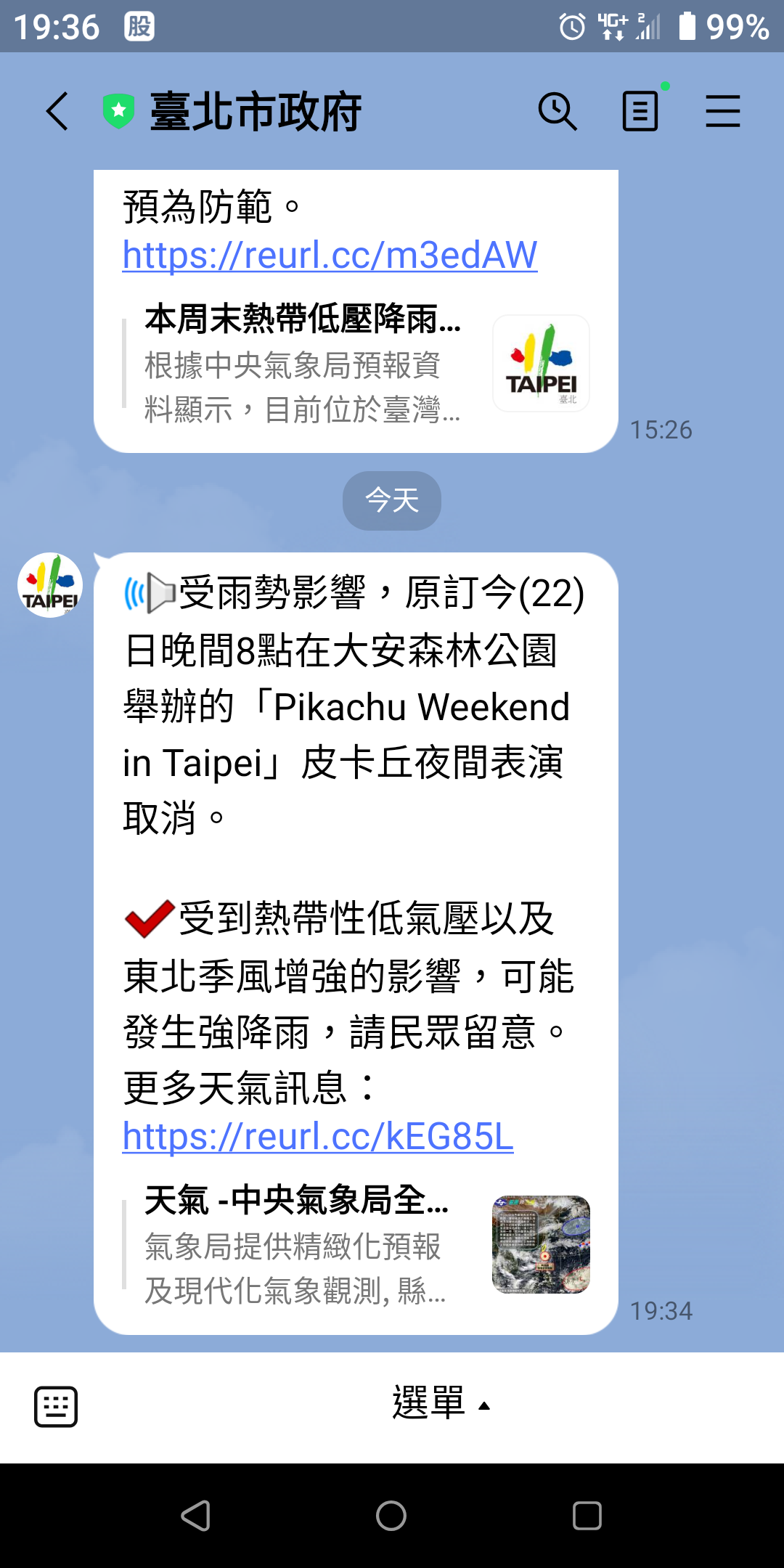Image resolution: width=784 pixels, height=1568 pixels.
Task: Expand the 選單 menu
Action: click(x=440, y=1404)
